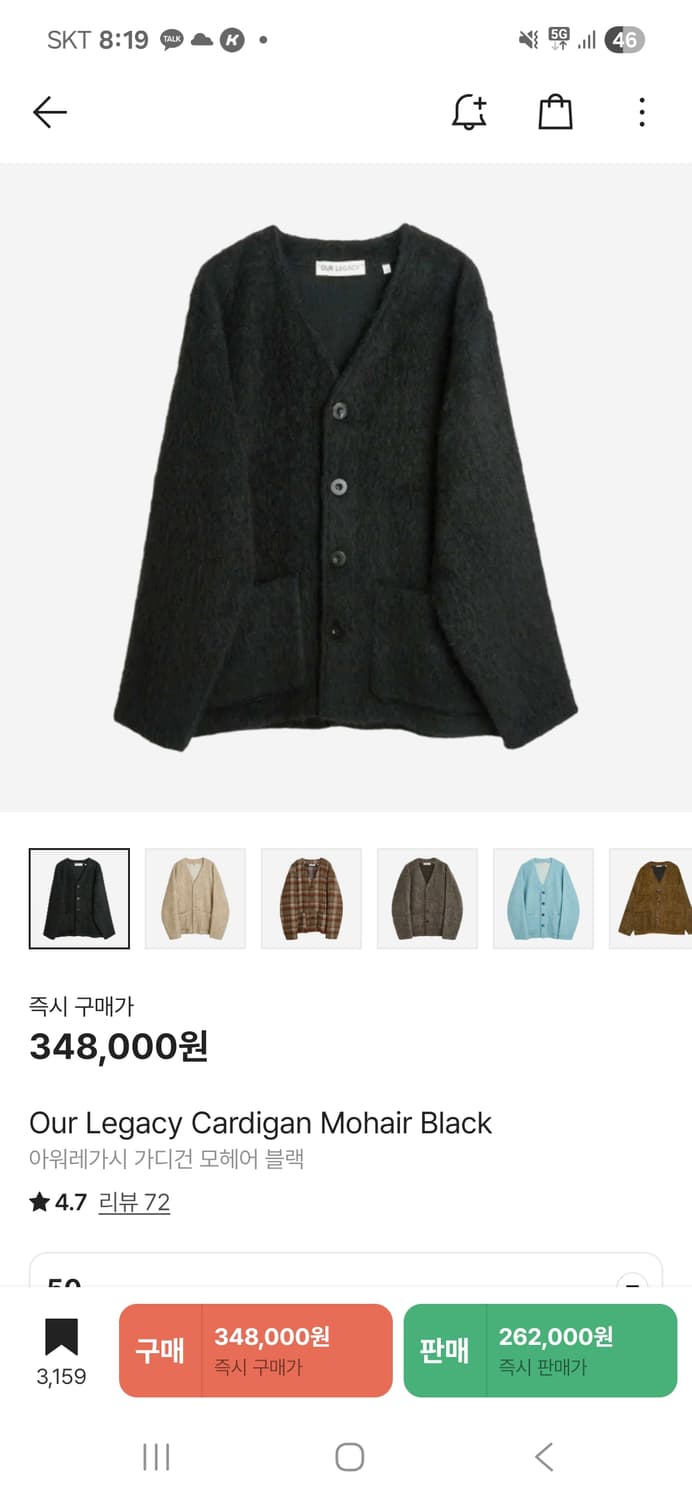Select the black cardigan thumbnail

click(79, 898)
